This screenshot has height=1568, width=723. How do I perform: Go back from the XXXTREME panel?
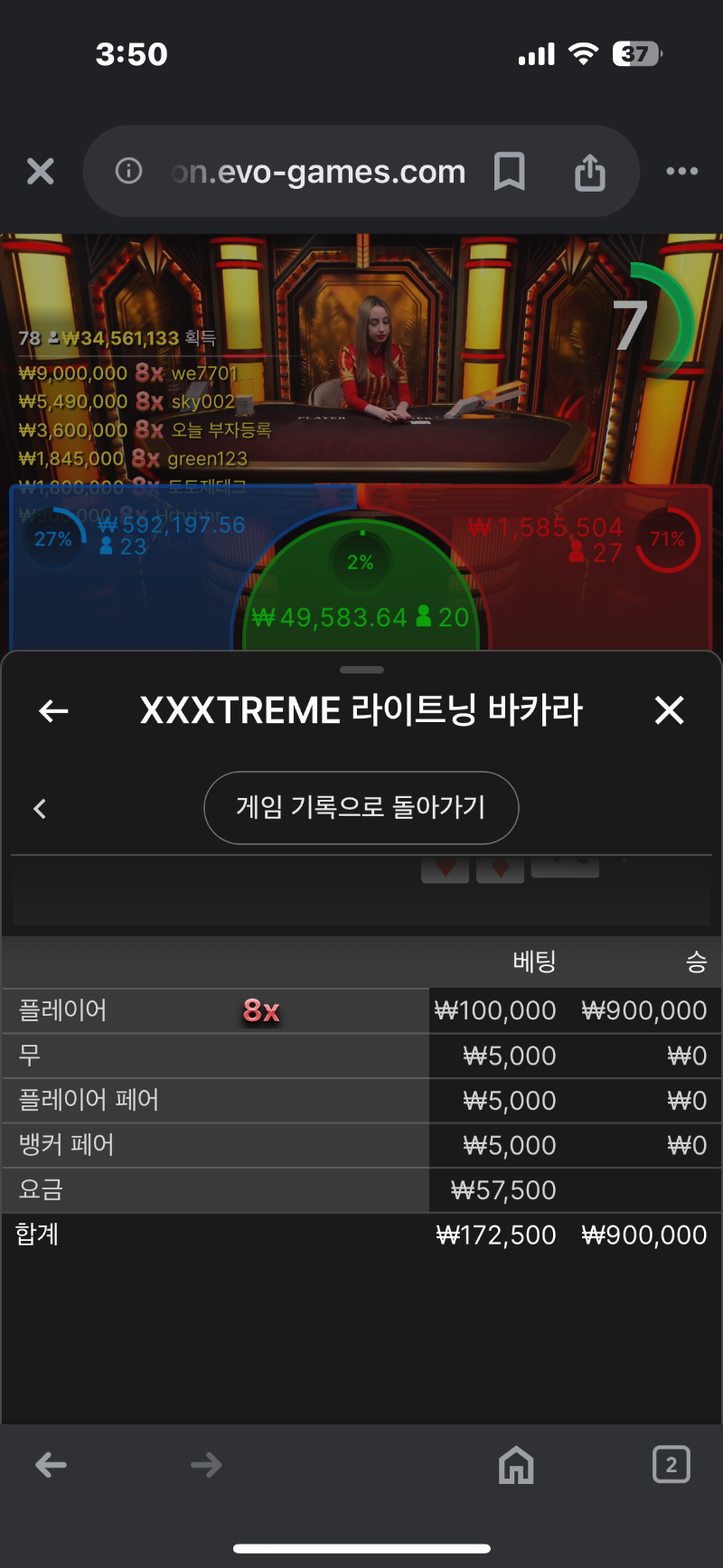[53, 711]
